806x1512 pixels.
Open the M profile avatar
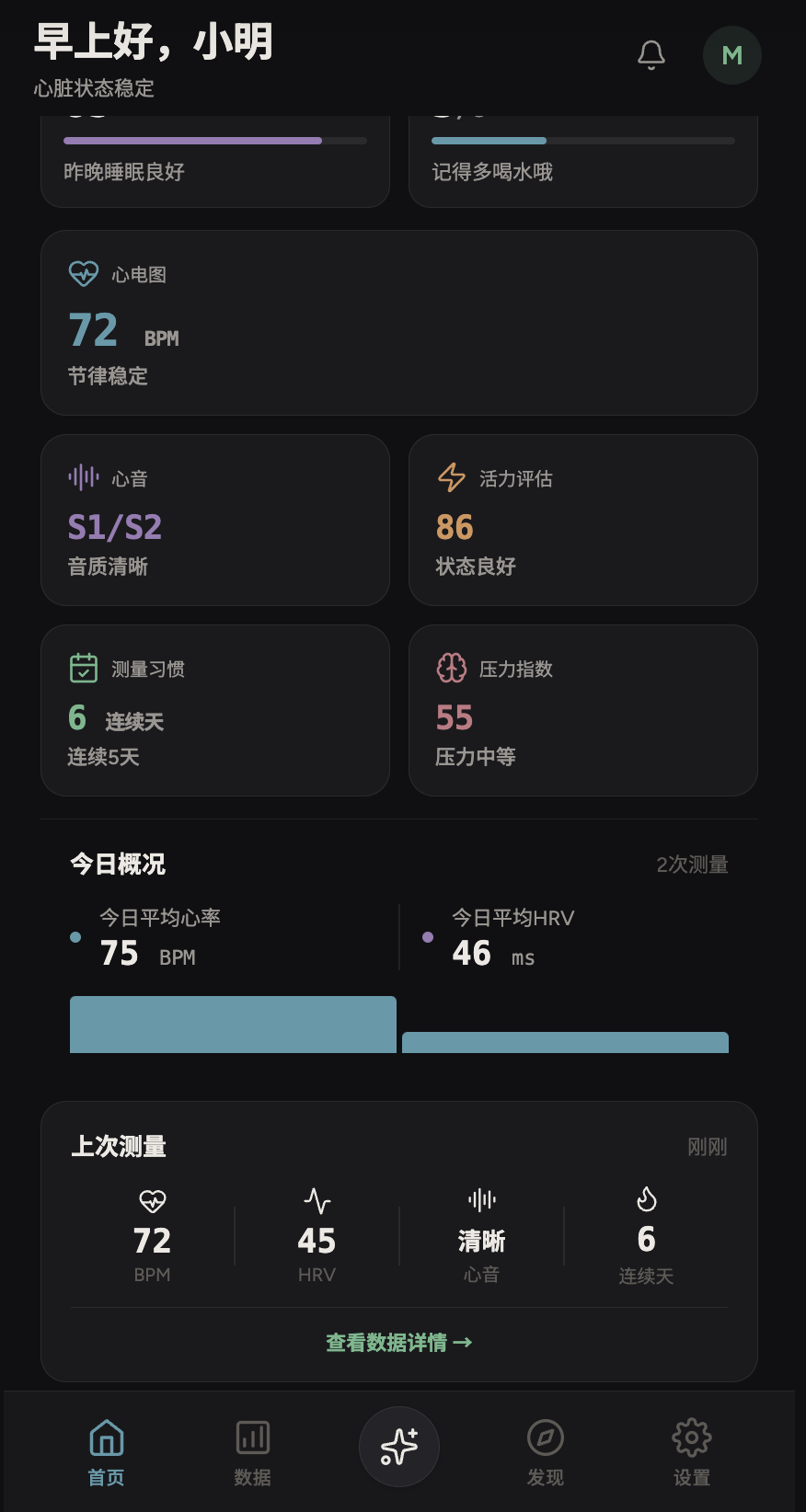[731, 54]
